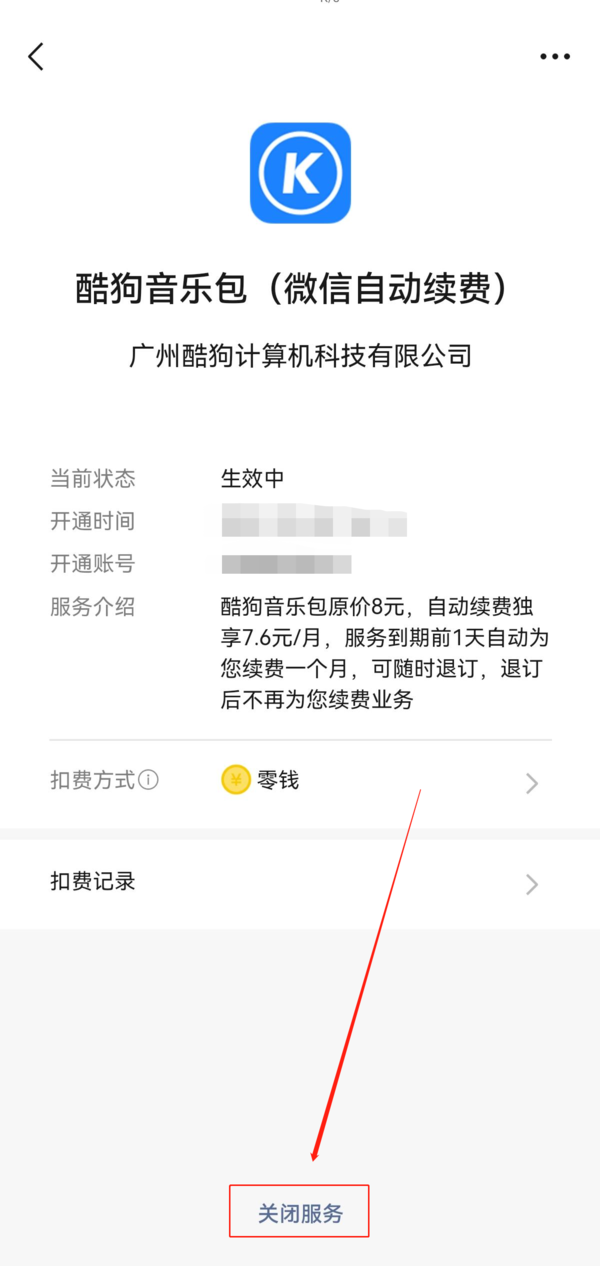
Task: Tap 关闭服务 to cancel auto-renewal
Action: click(299, 1212)
